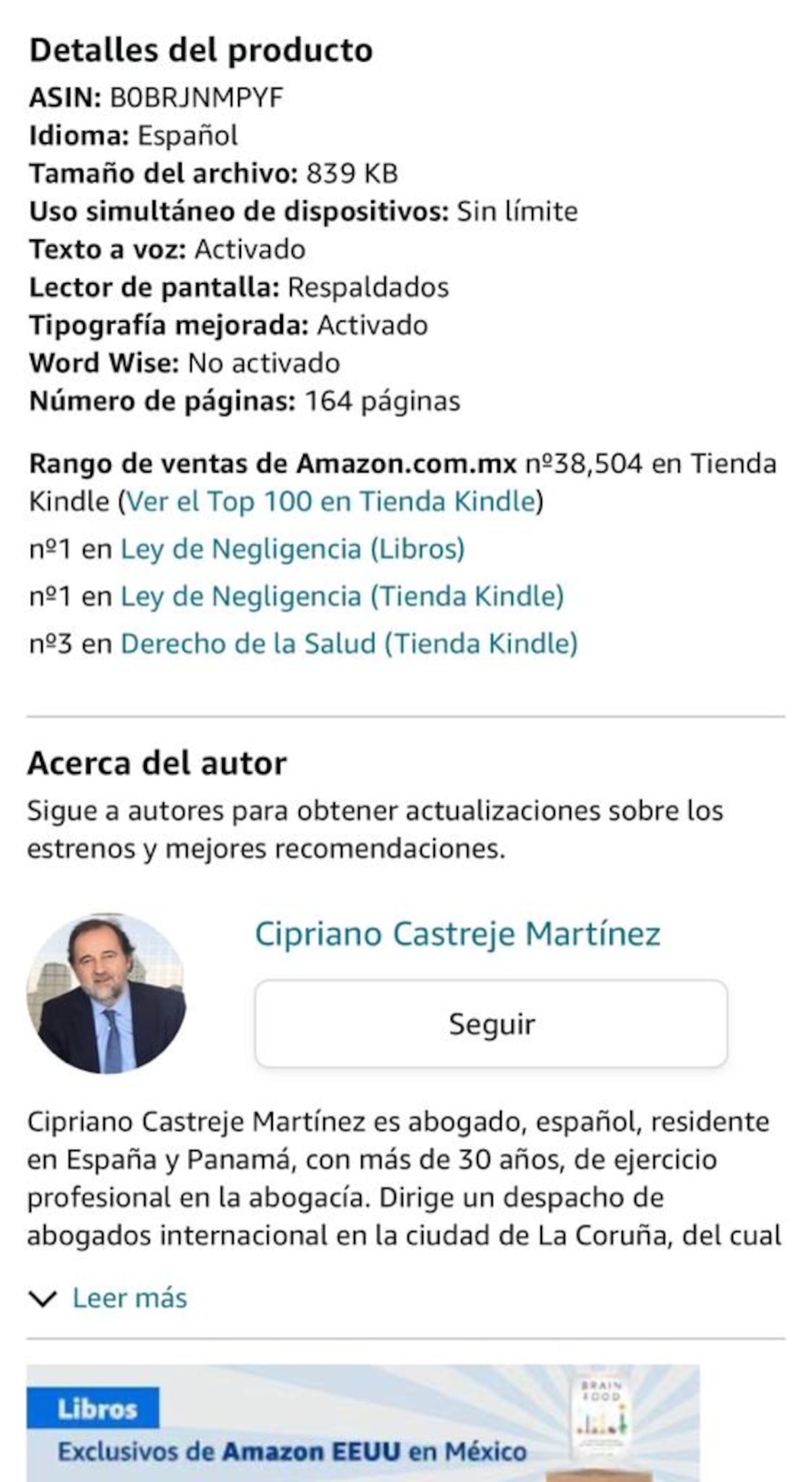The image size is (812, 1482).
Task: Open Ley de Negligencia (Libros) category
Action: (292, 549)
